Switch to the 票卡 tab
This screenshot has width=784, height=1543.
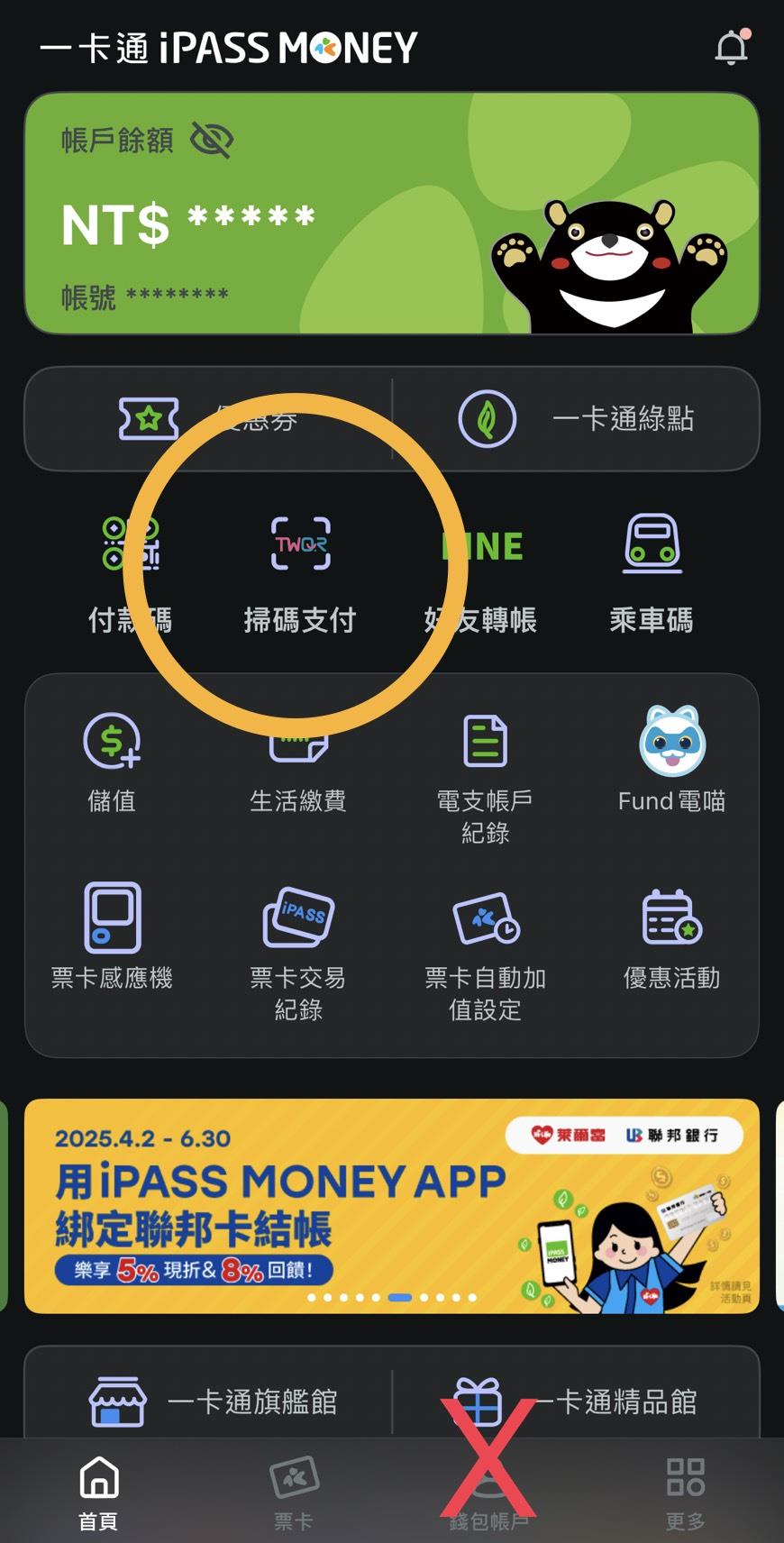294,1492
